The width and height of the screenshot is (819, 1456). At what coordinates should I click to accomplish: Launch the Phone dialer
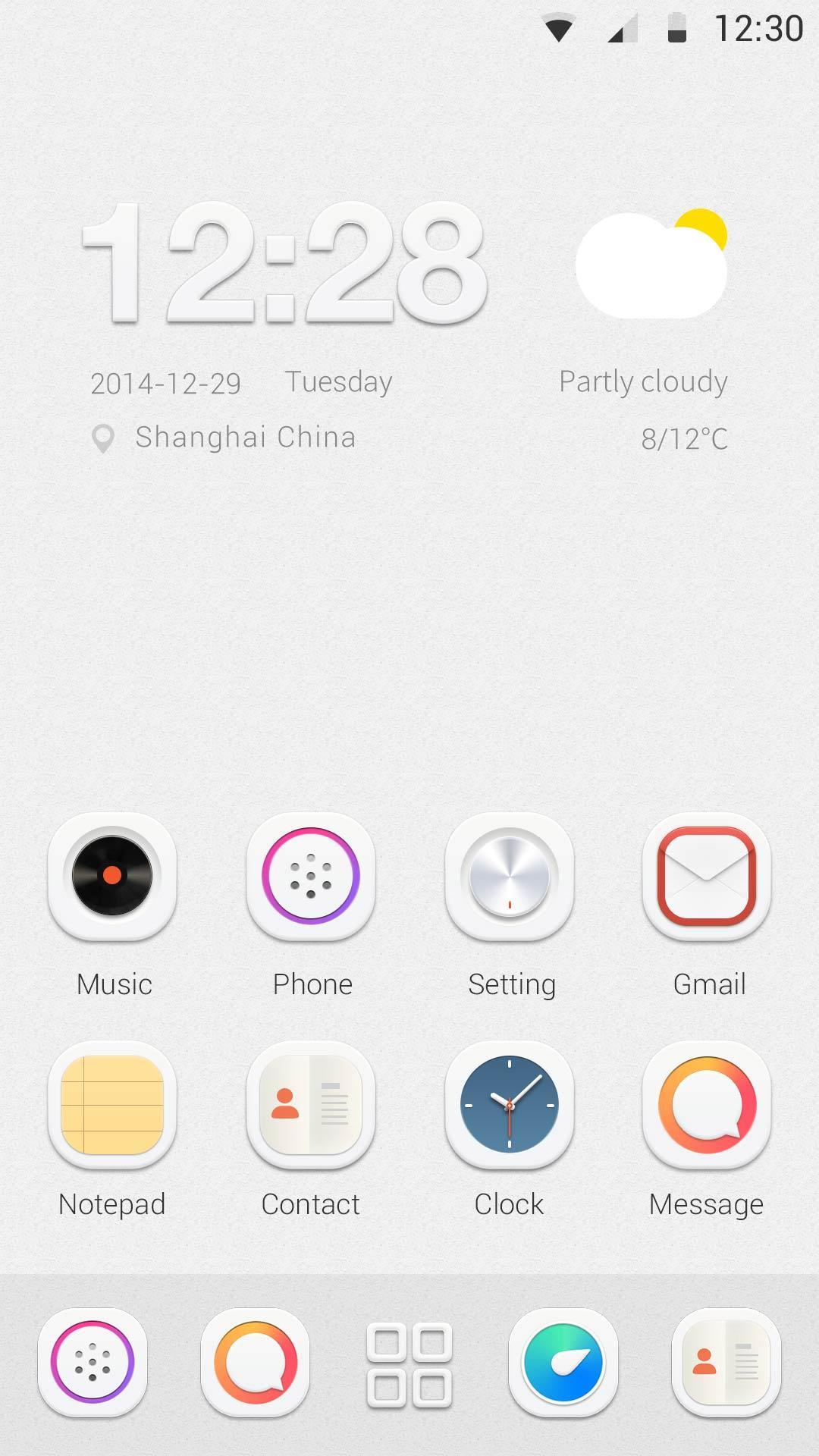click(311, 876)
